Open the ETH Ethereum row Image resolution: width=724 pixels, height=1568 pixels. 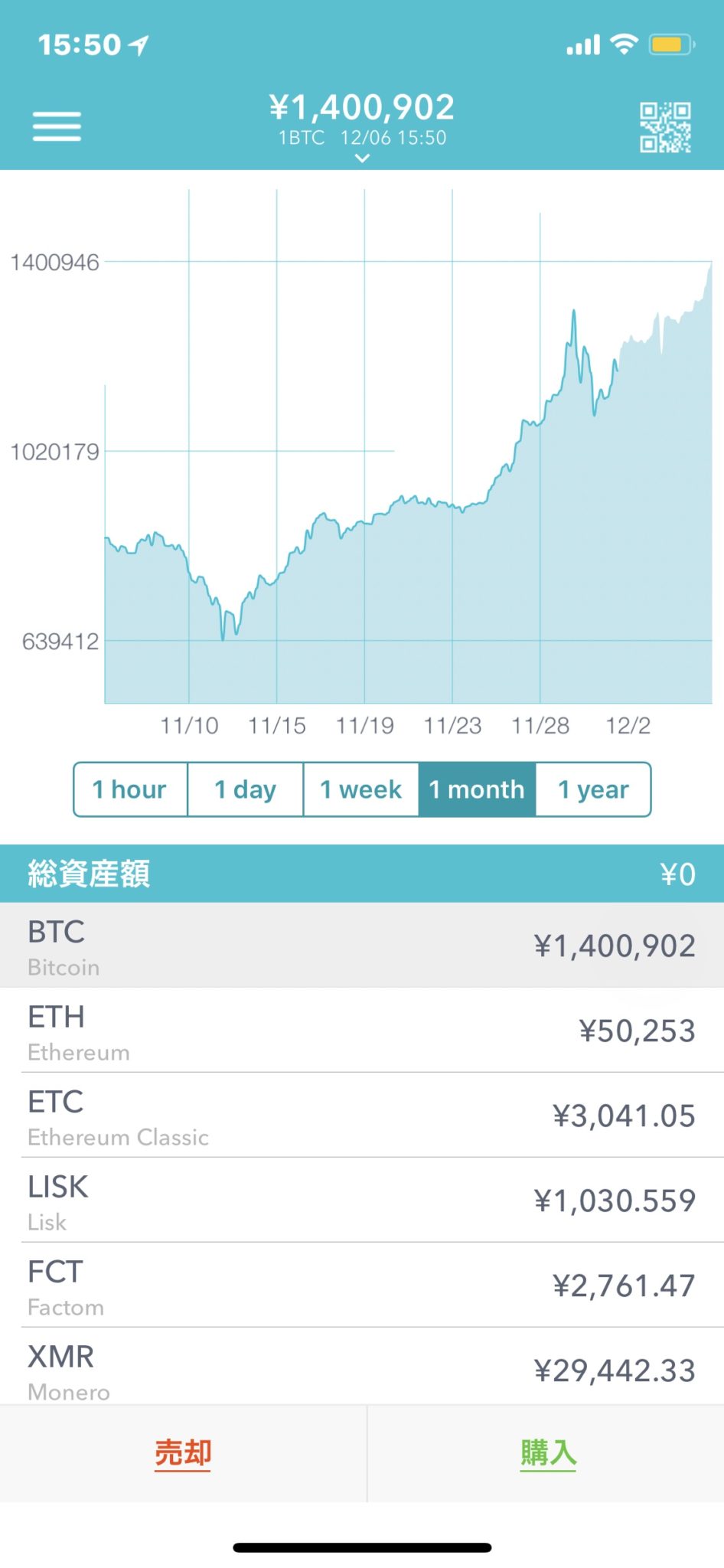pyautogui.click(x=362, y=1031)
